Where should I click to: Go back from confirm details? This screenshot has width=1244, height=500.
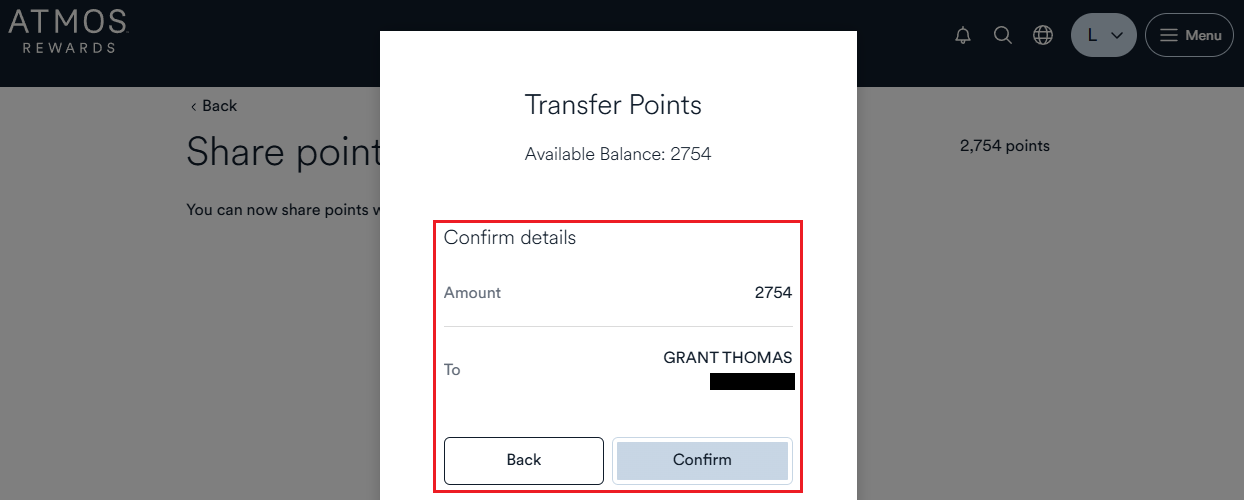coord(523,460)
